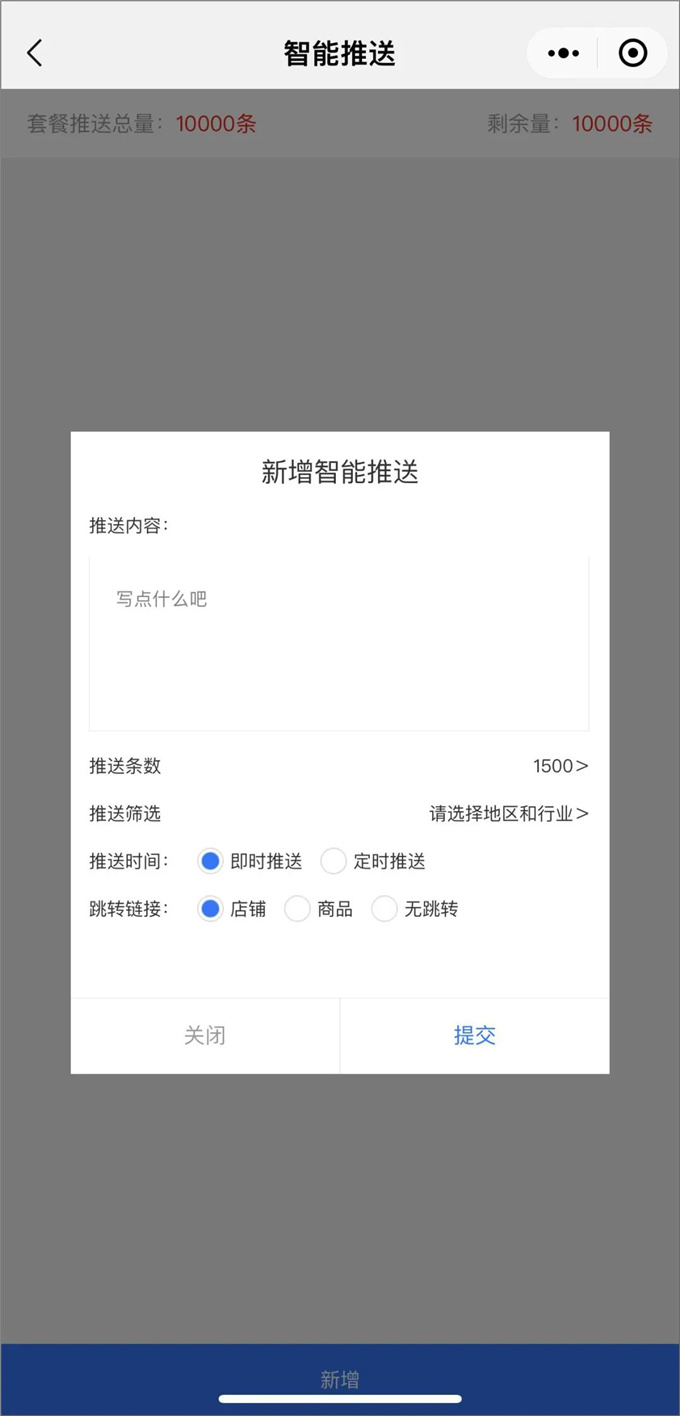Viewport: 680px width, 1416px height.
Task: Open the mini program more-options menu
Action: pos(564,53)
